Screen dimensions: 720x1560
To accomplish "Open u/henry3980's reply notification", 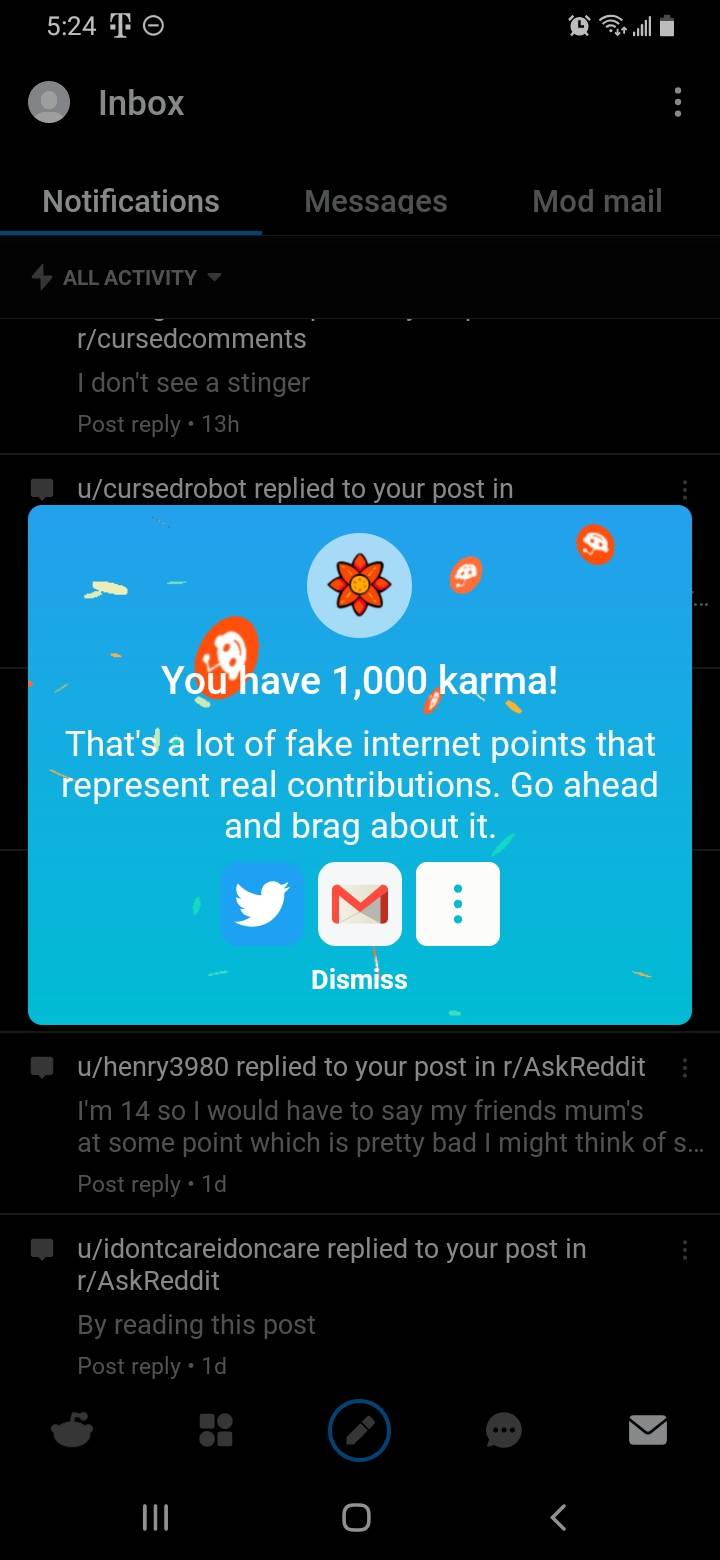I will point(360,1125).
